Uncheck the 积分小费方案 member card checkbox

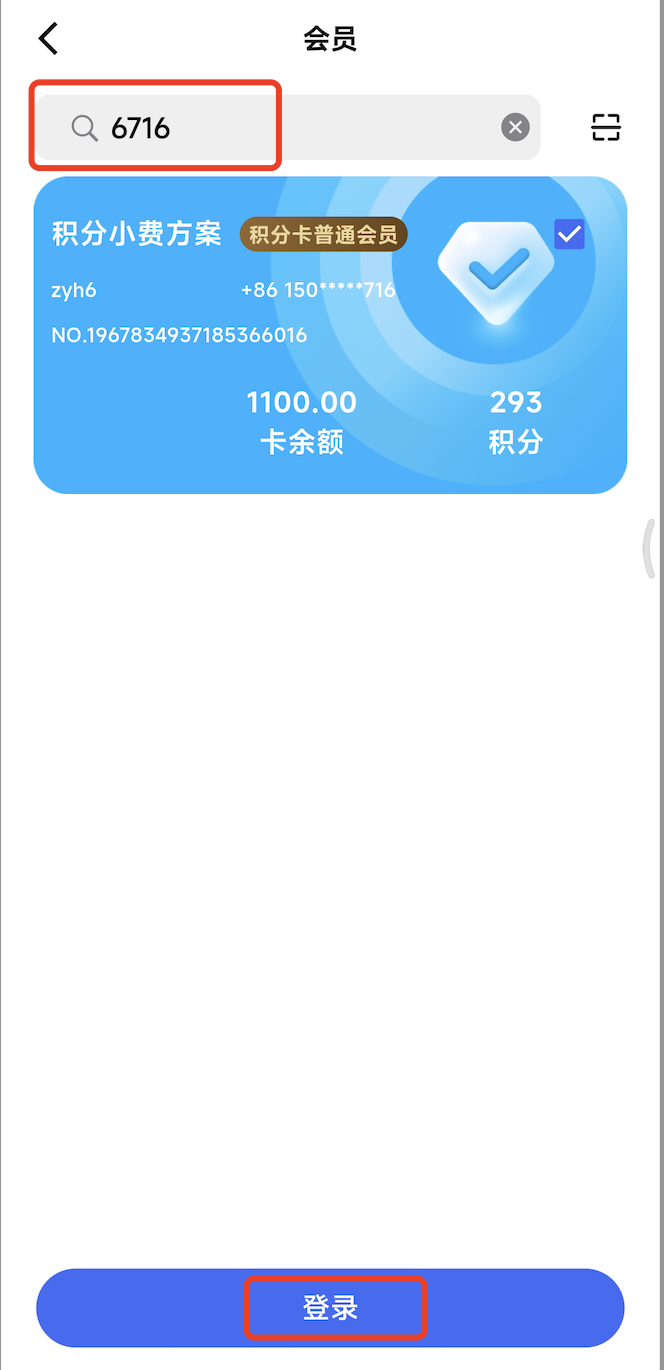click(x=569, y=235)
